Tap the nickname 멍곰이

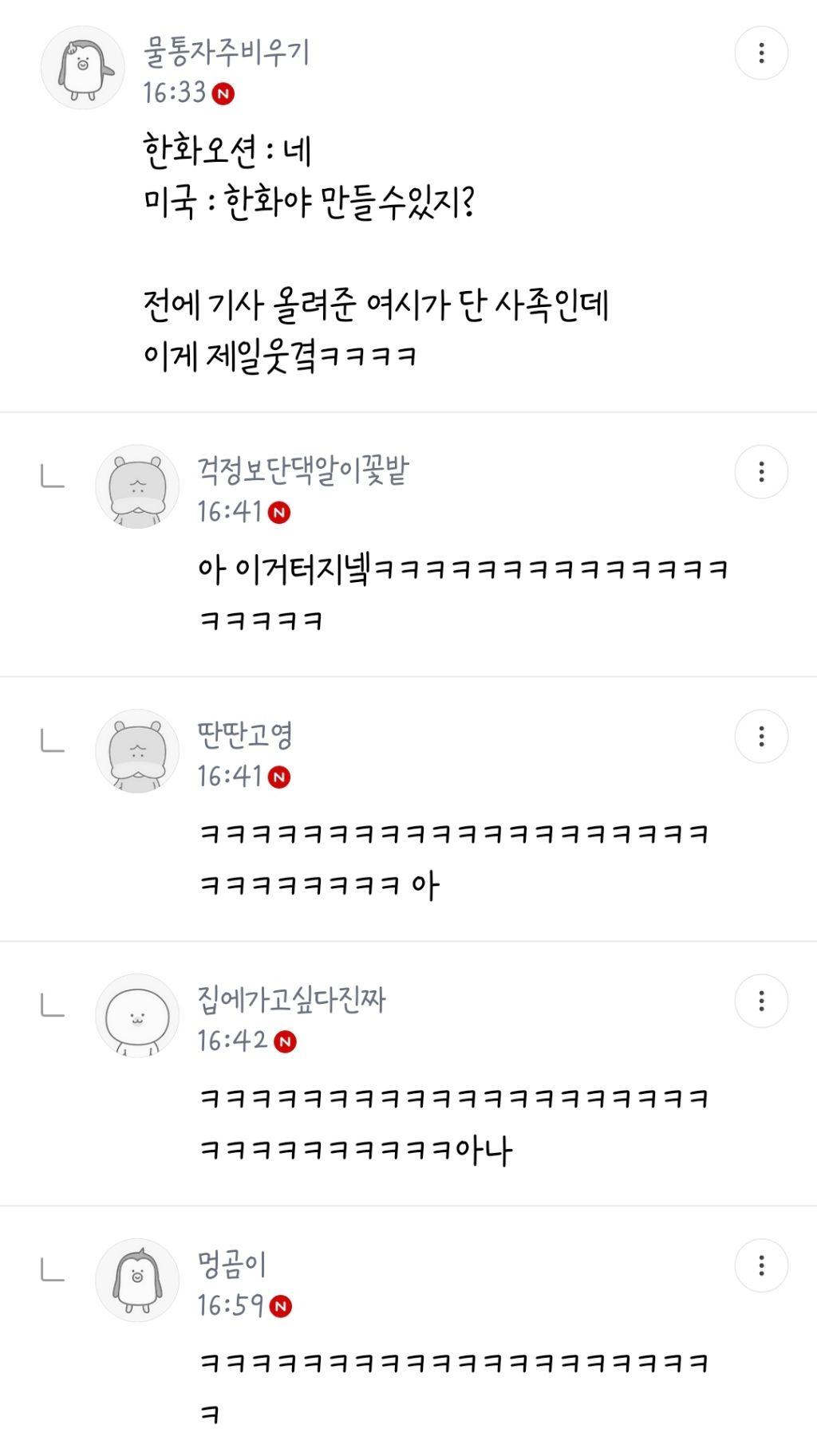[231, 1265]
